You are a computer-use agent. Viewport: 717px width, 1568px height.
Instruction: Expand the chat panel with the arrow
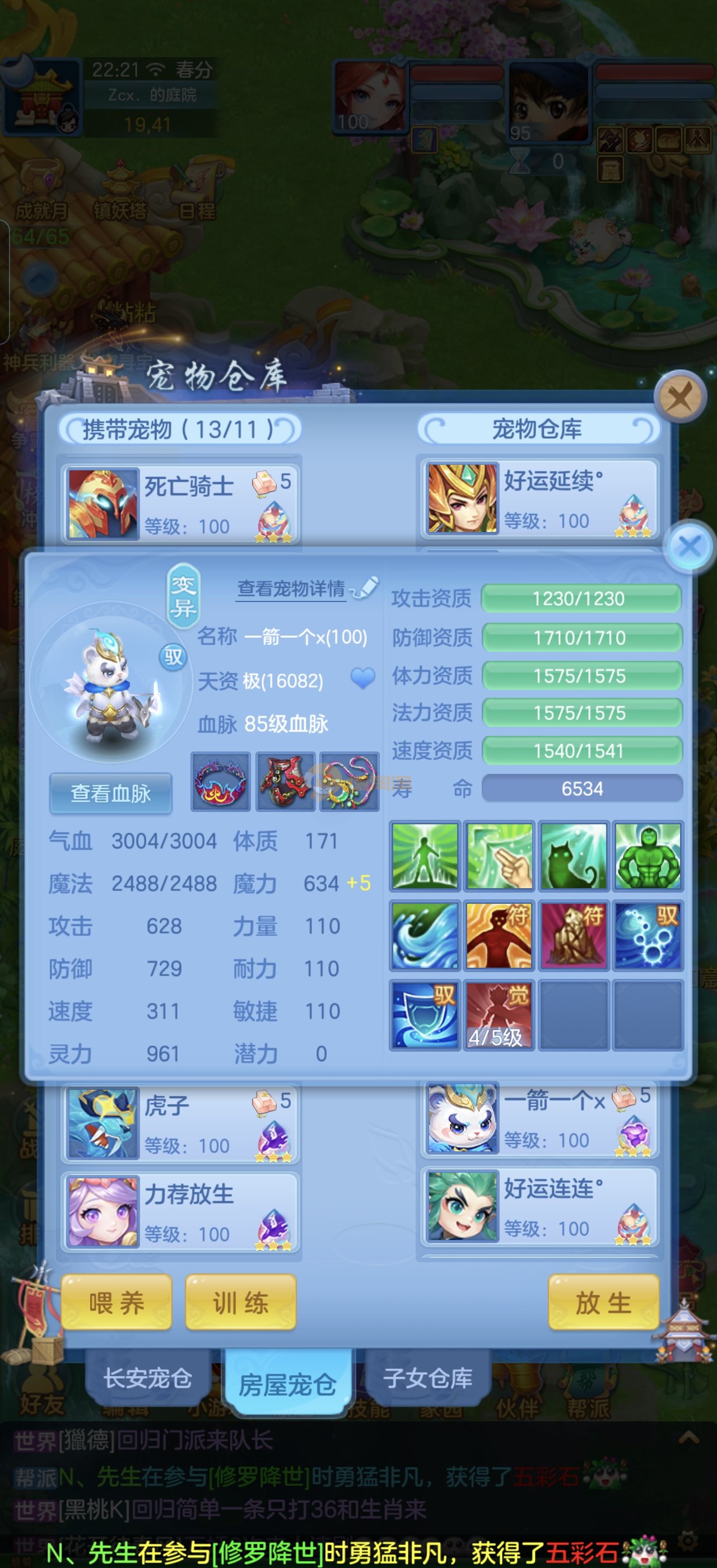coord(688,1439)
